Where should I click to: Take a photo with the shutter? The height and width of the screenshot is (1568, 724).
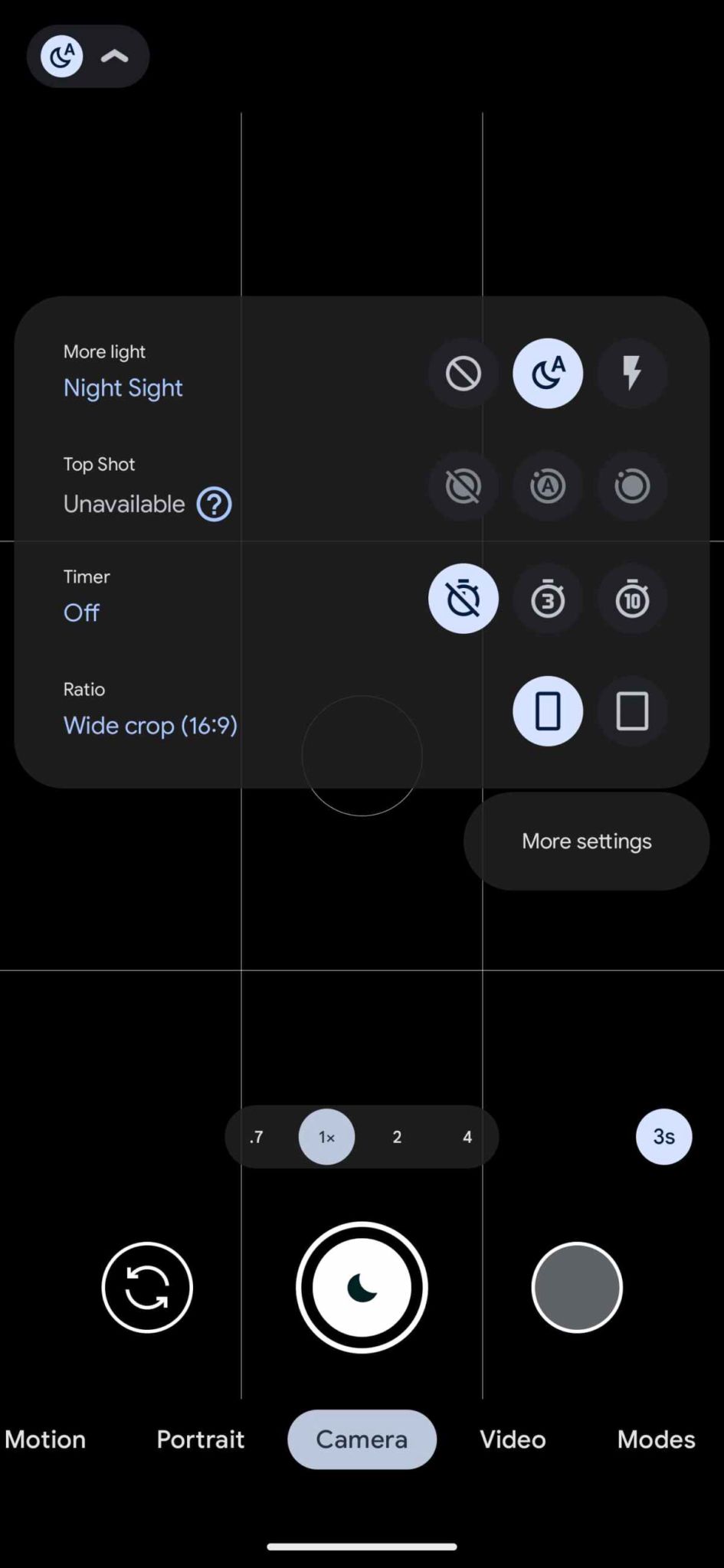(362, 1288)
